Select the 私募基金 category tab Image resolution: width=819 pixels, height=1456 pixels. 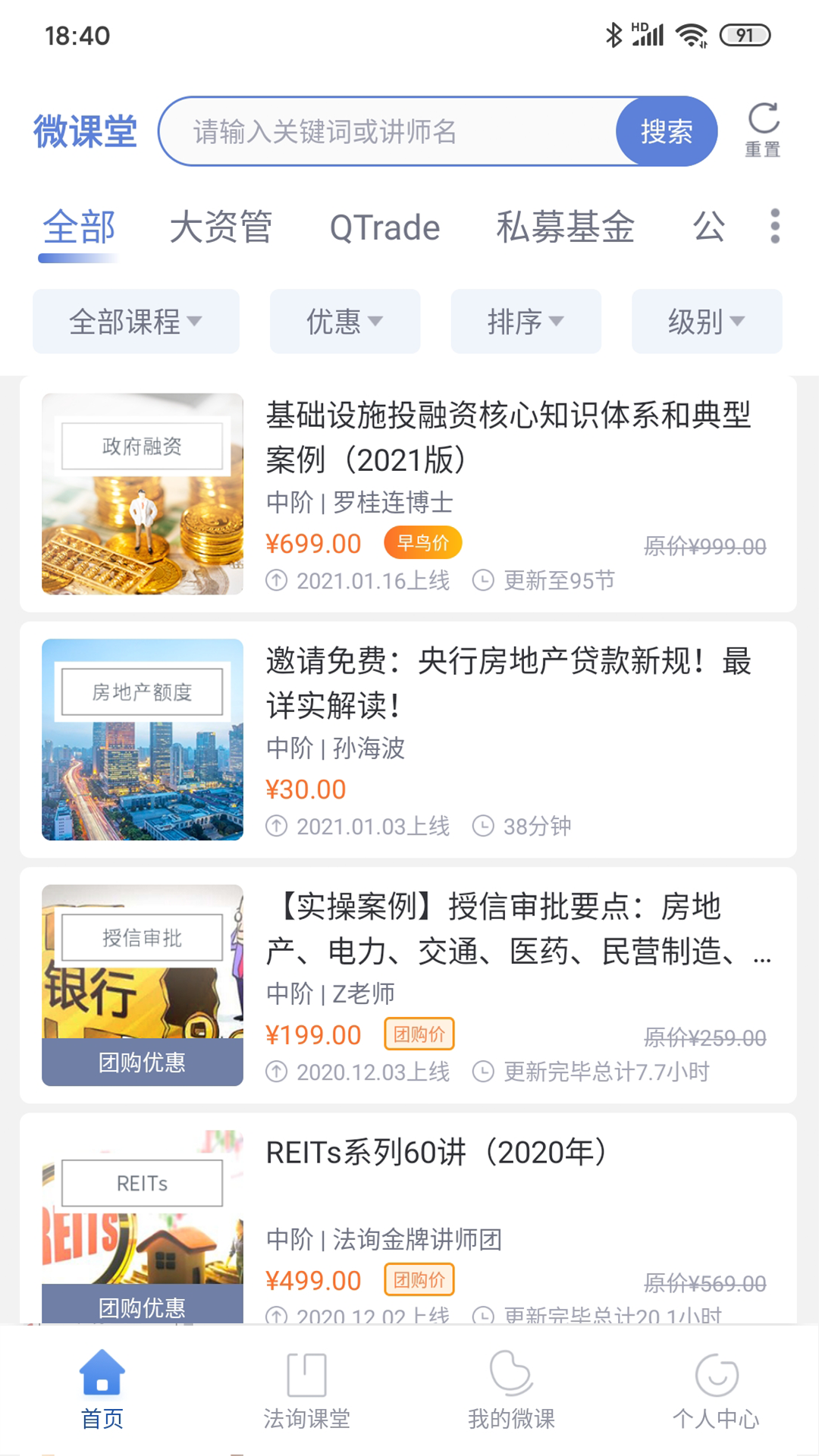coord(565,227)
